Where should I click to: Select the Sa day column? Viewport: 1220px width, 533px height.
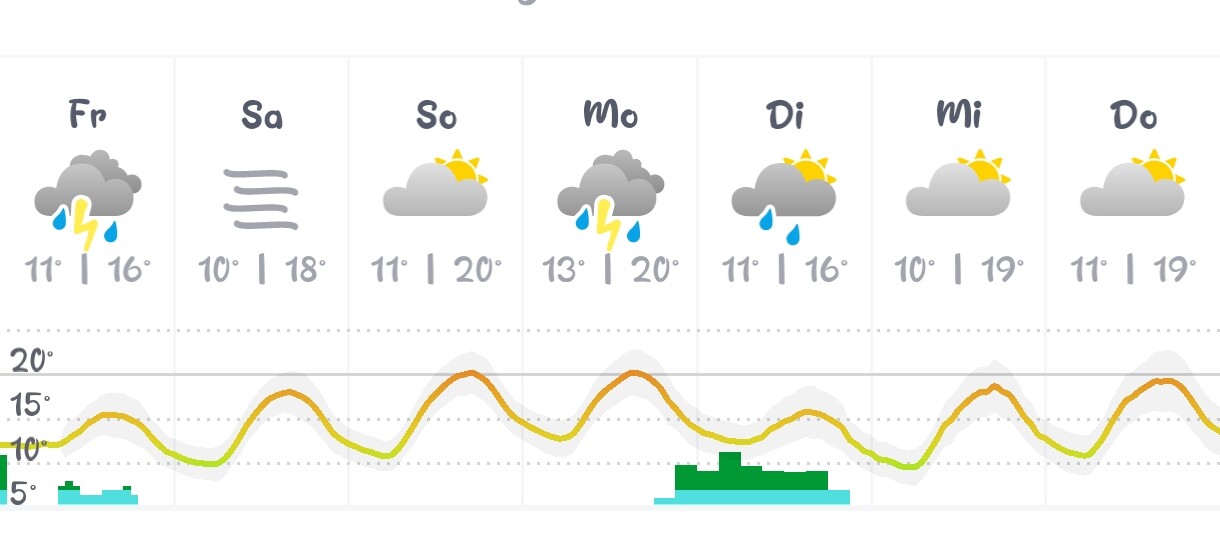coord(261,190)
